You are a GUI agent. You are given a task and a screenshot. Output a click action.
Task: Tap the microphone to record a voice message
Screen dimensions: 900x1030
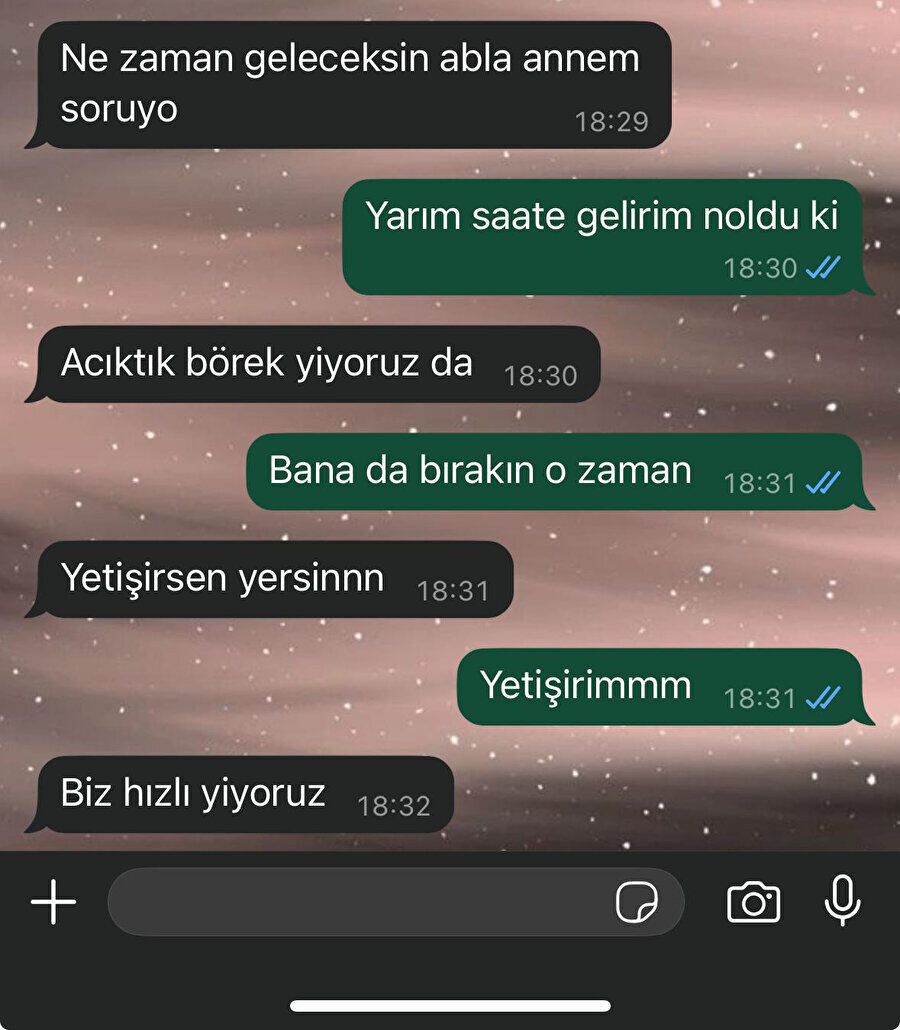tap(843, 901)
